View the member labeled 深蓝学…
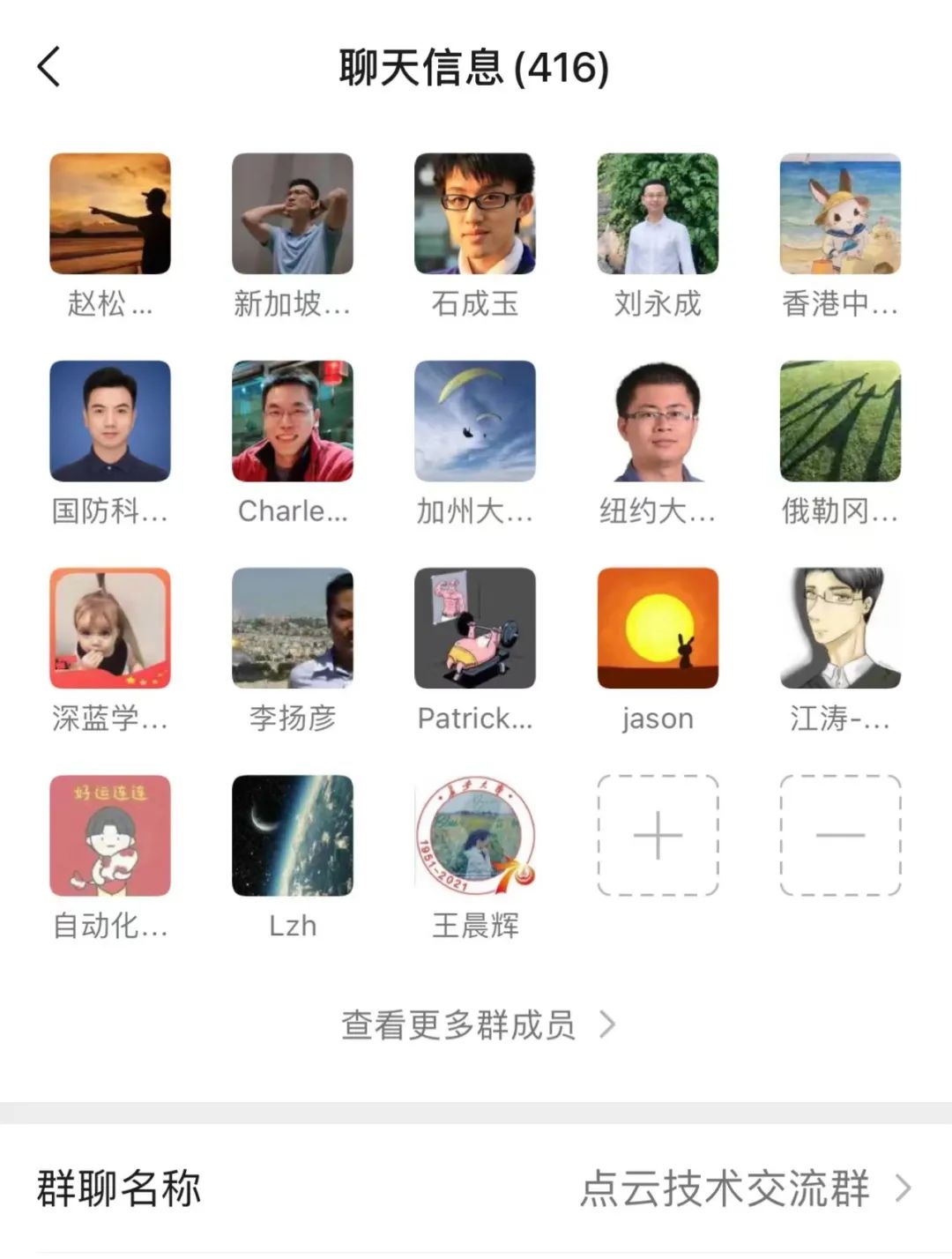The width and height of the screenshot is (952, 1259). coord(110,629)
